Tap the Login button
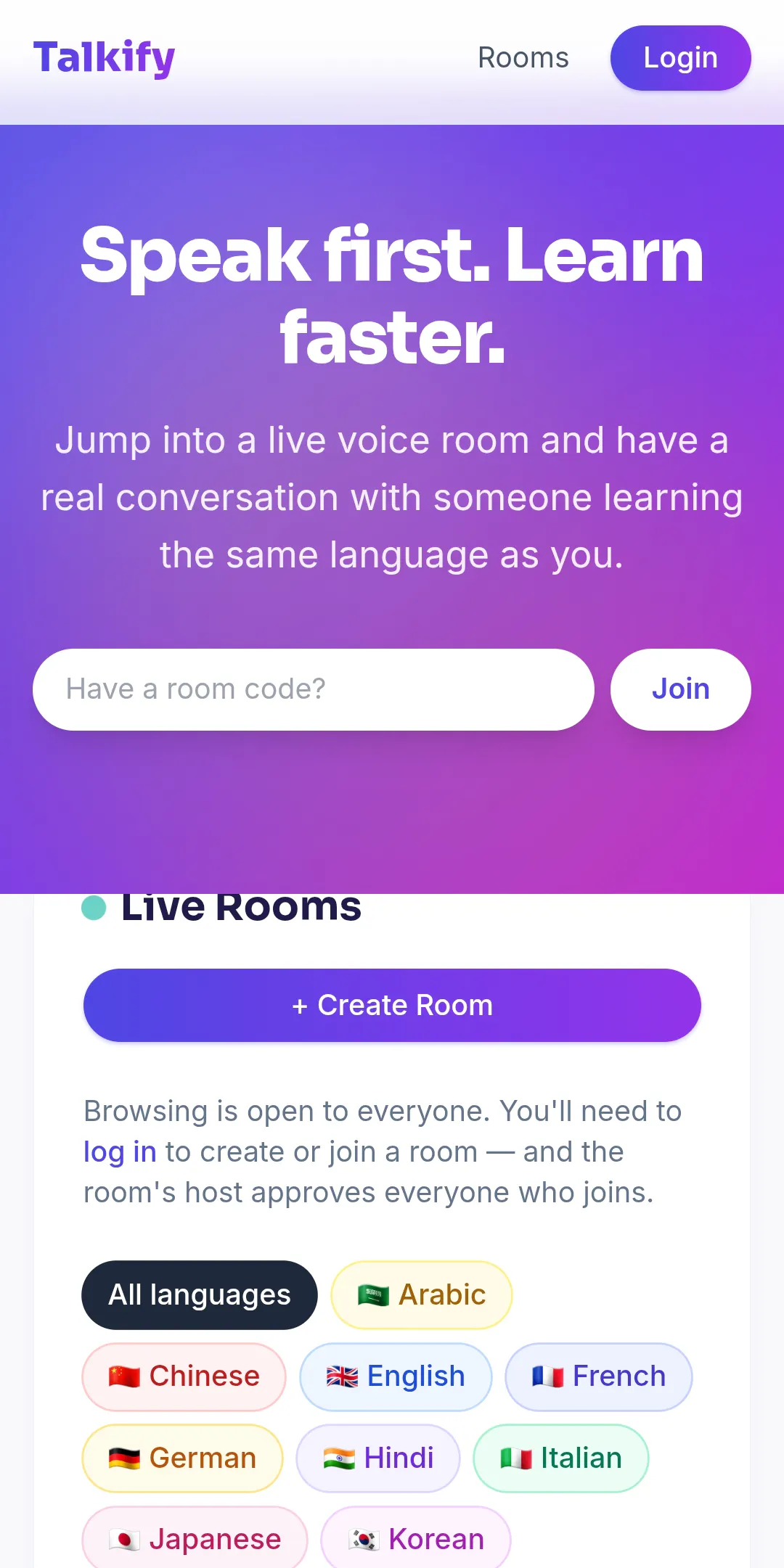Viewport: 784px width, 1568px height. coord(680,58)
